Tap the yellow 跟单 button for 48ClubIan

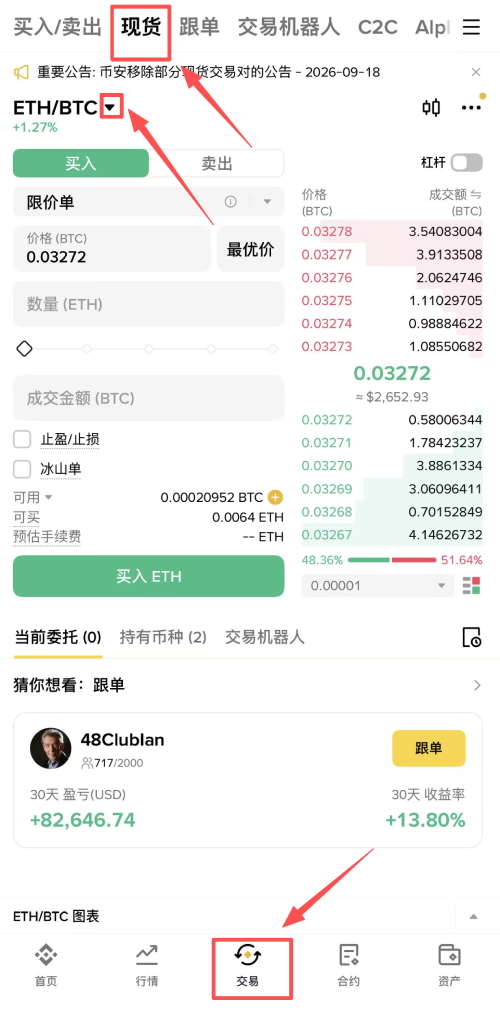[429, 748]
